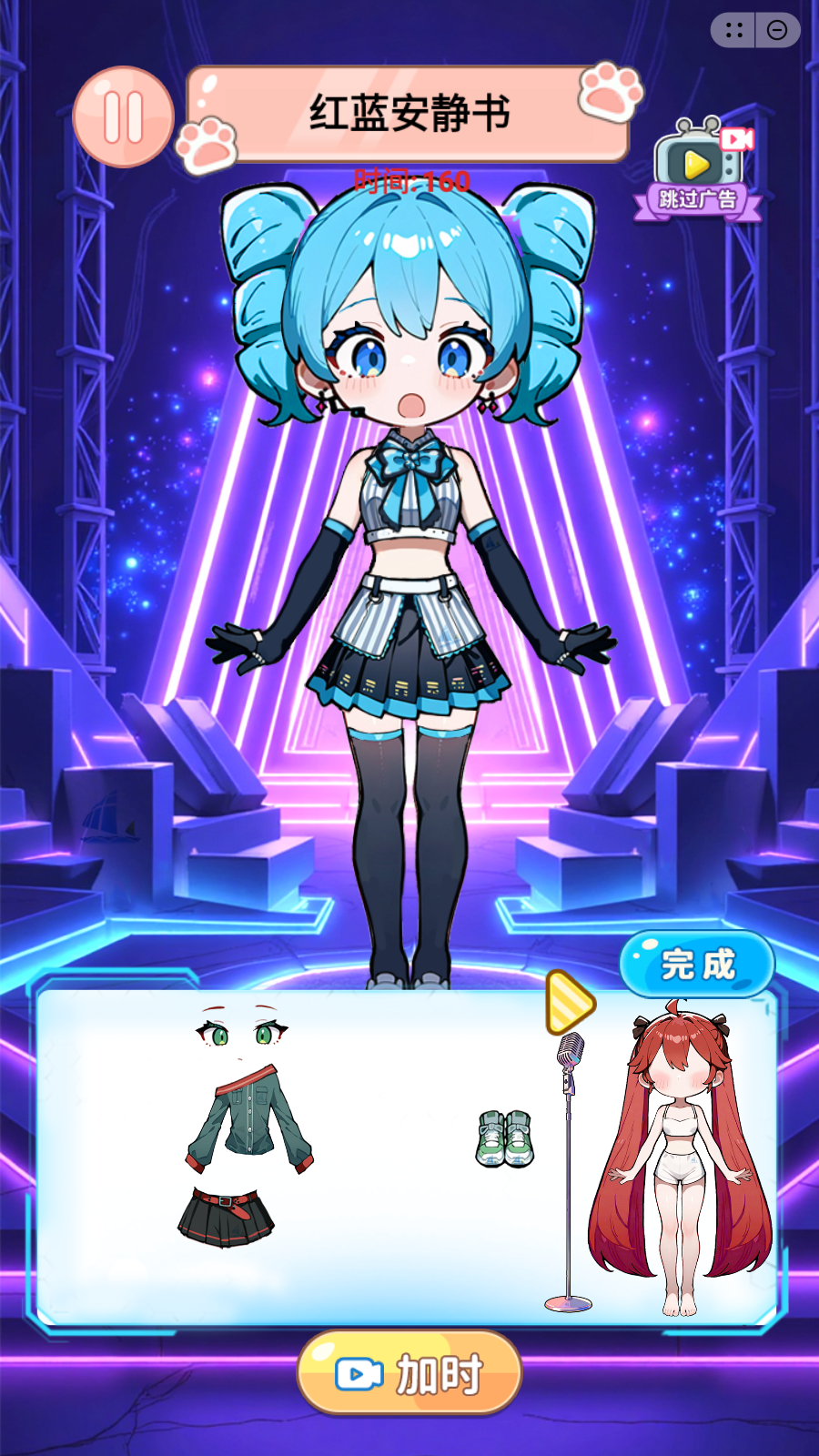
Task: Select the black pleated skirt with red belt
Action: (226, 1217)
